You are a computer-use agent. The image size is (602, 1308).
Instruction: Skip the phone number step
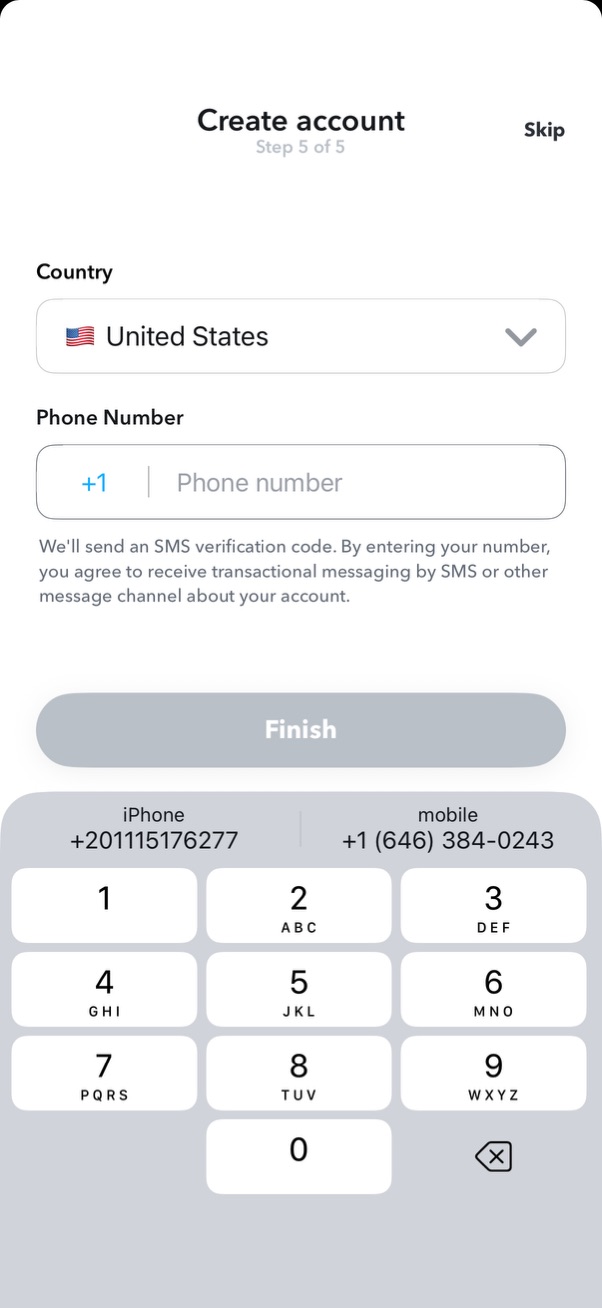(x=544, y=130)
